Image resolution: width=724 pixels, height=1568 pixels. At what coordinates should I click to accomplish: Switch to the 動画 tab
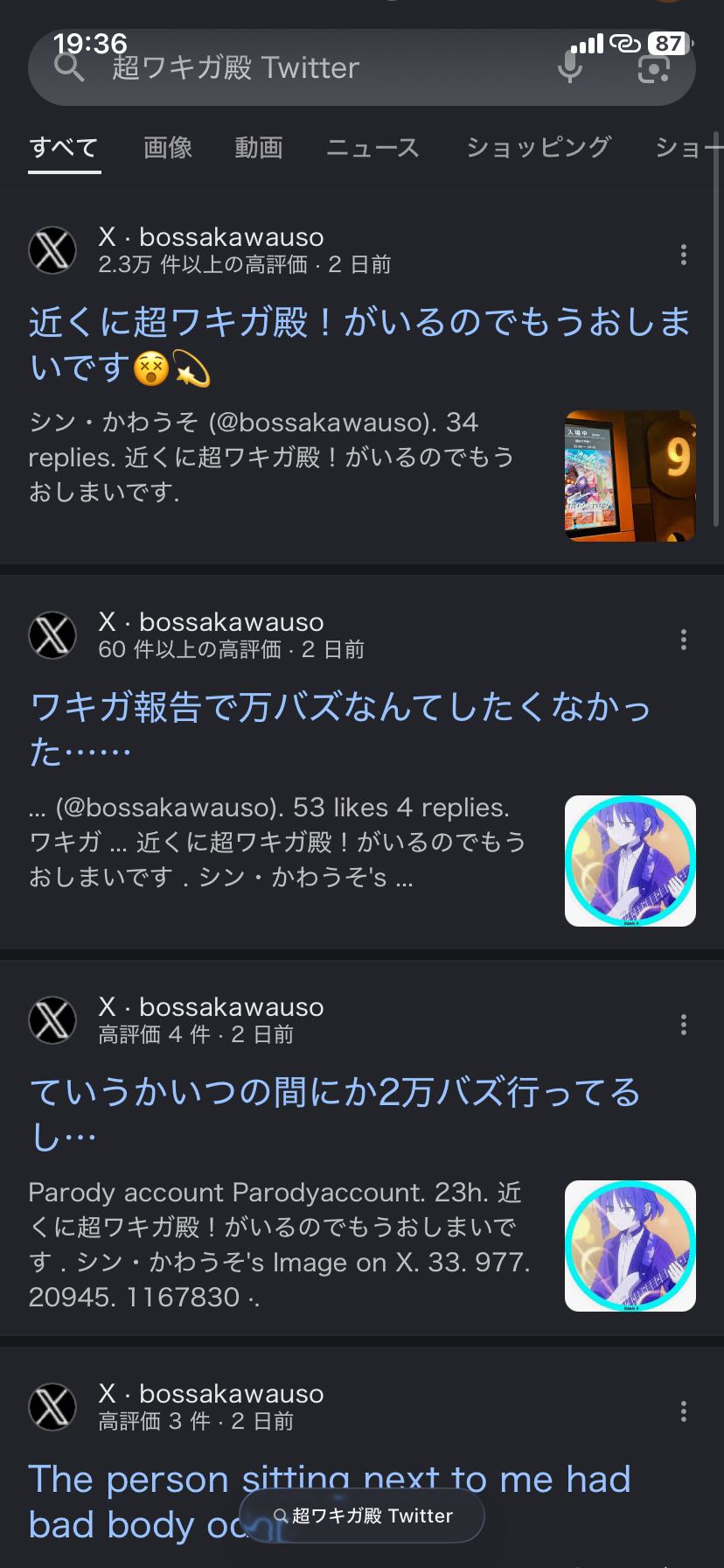coord(259,147)
